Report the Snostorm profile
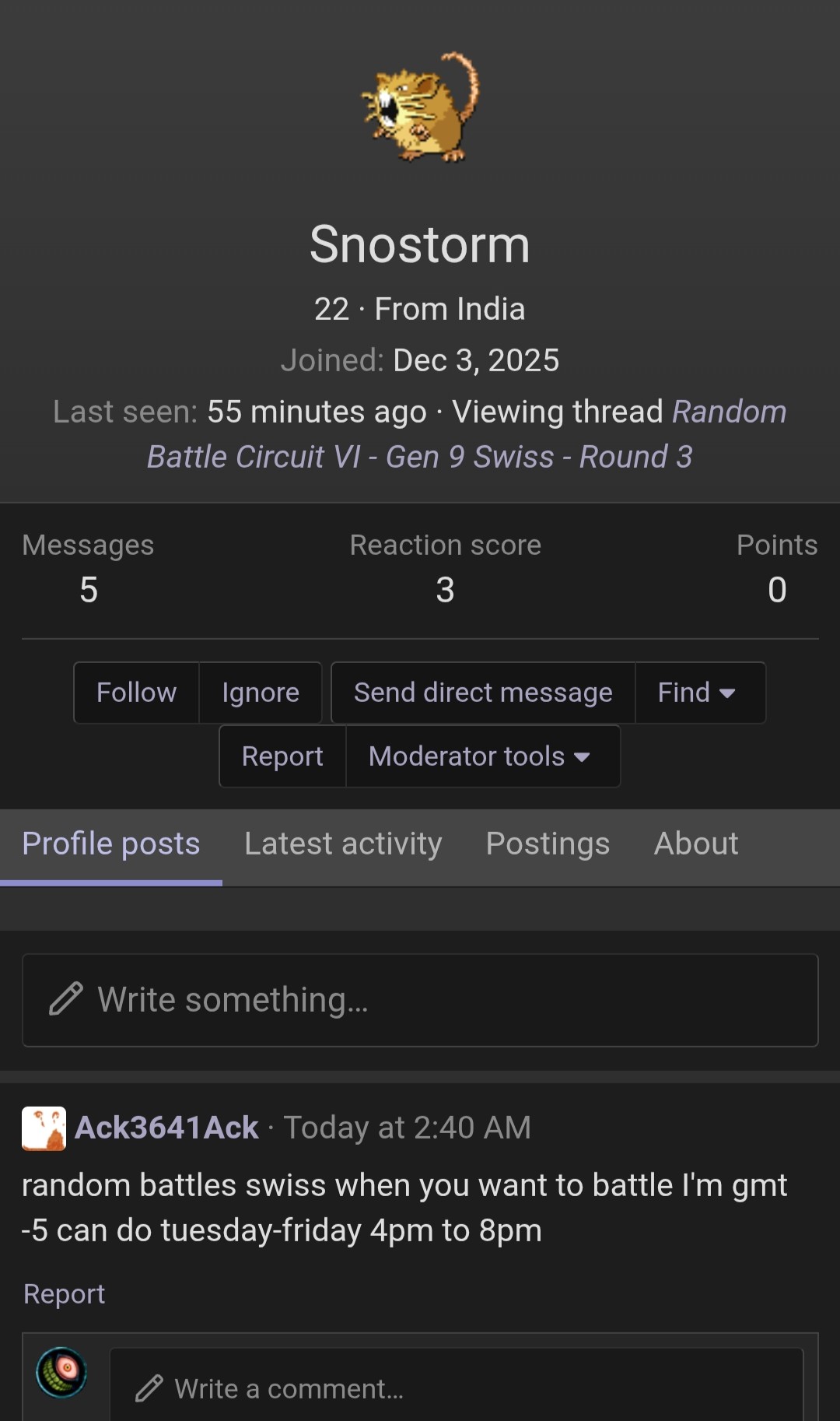 [x=282, y=756]
